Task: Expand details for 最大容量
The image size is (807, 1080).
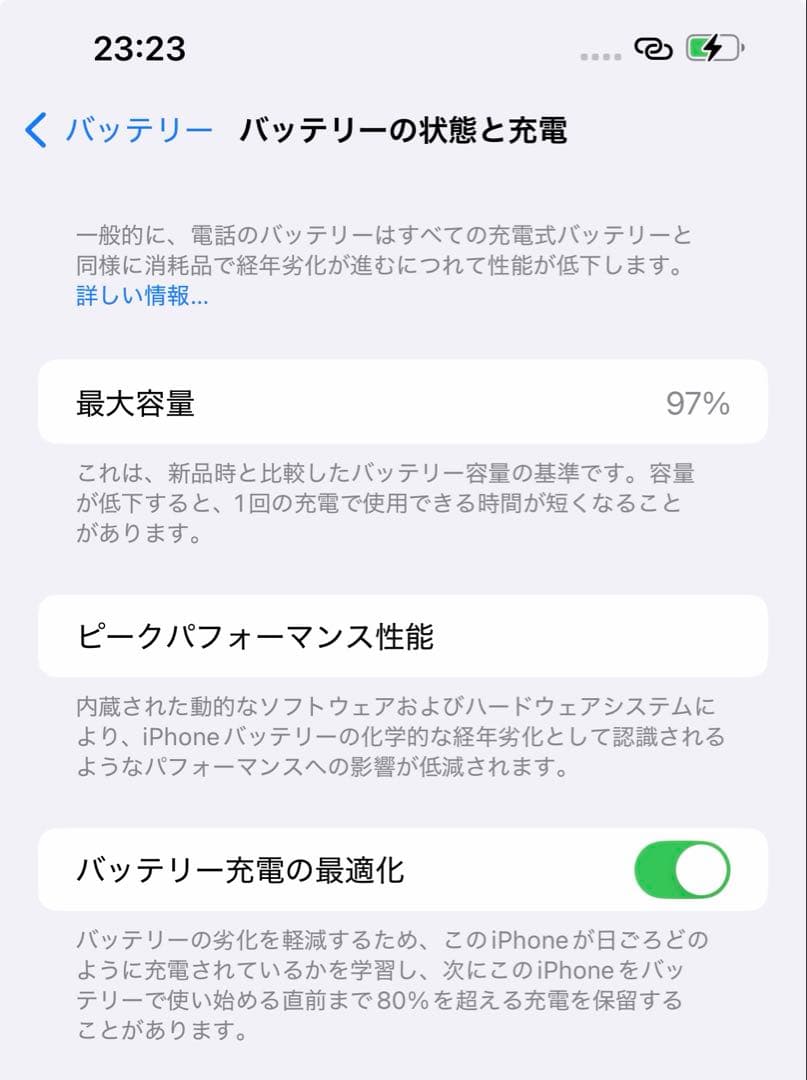Action: [x=400, y=403]
